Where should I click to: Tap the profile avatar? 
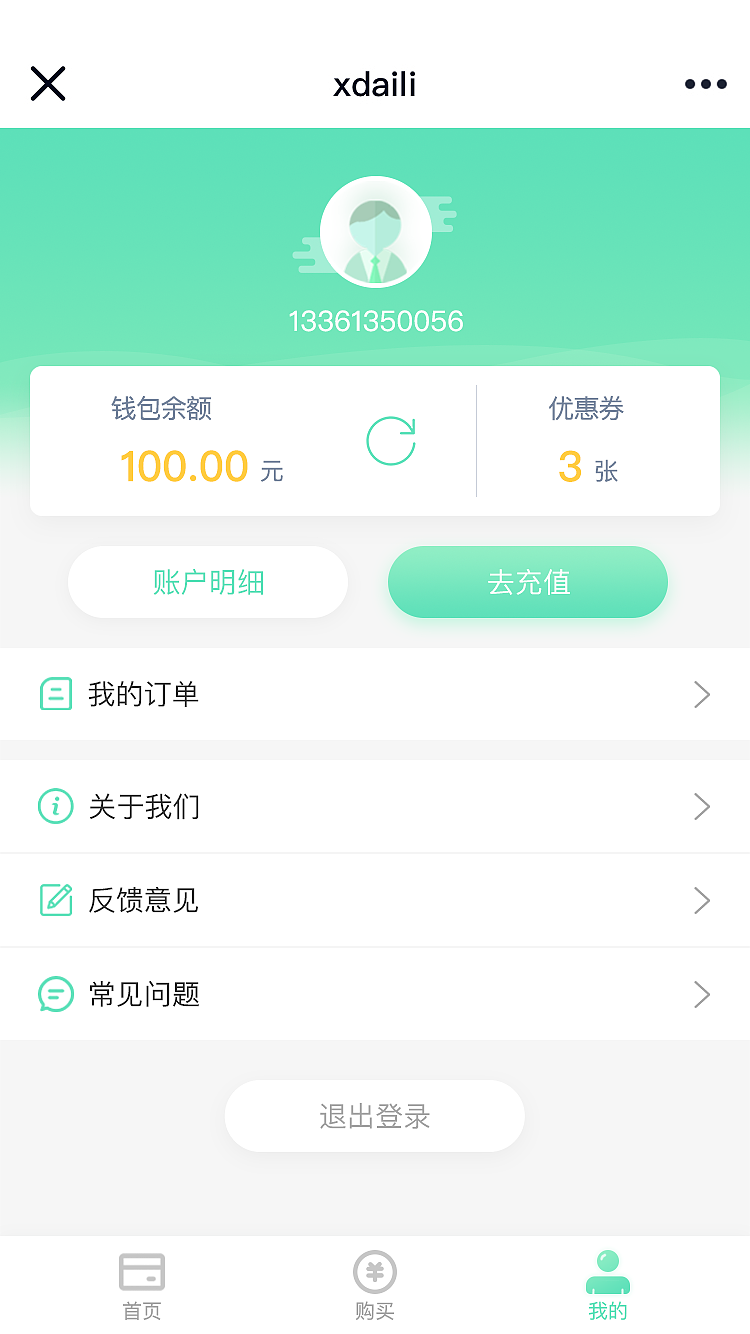coord(376,232)
